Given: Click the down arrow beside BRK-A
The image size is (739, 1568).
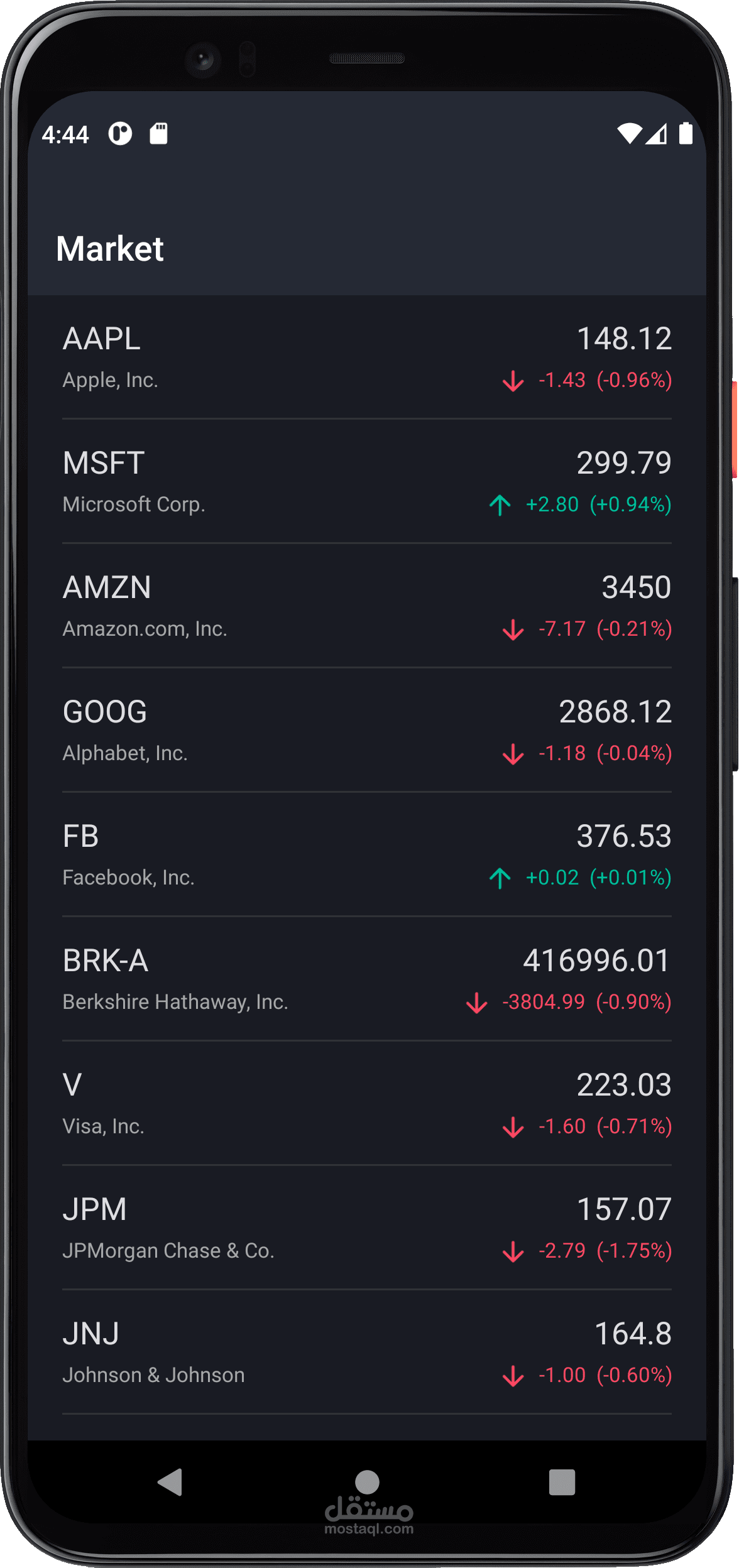Looking at the screenshot, I should [x=476, y=1001].
